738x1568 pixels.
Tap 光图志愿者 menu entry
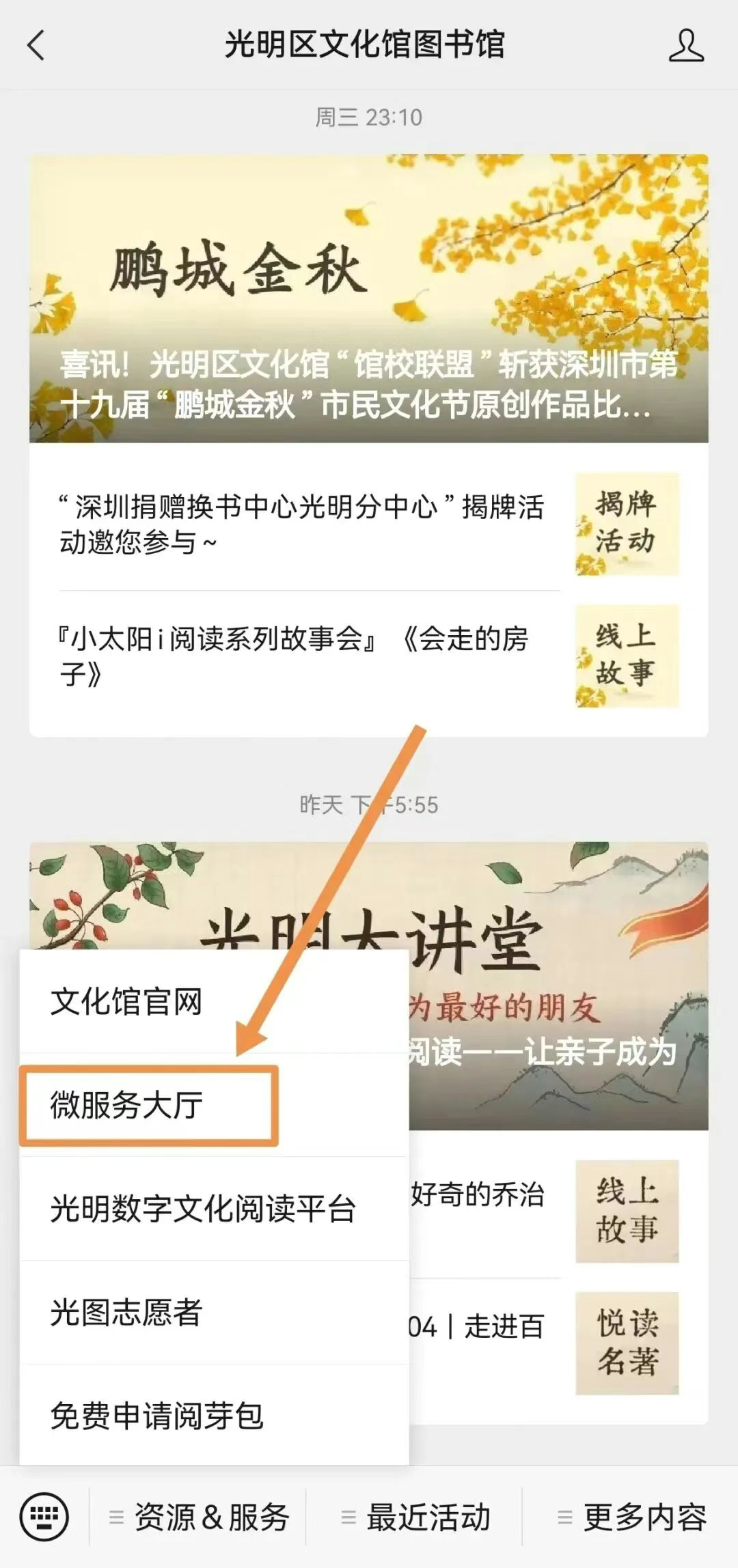pyautogui.click(x=126, y=1313)
